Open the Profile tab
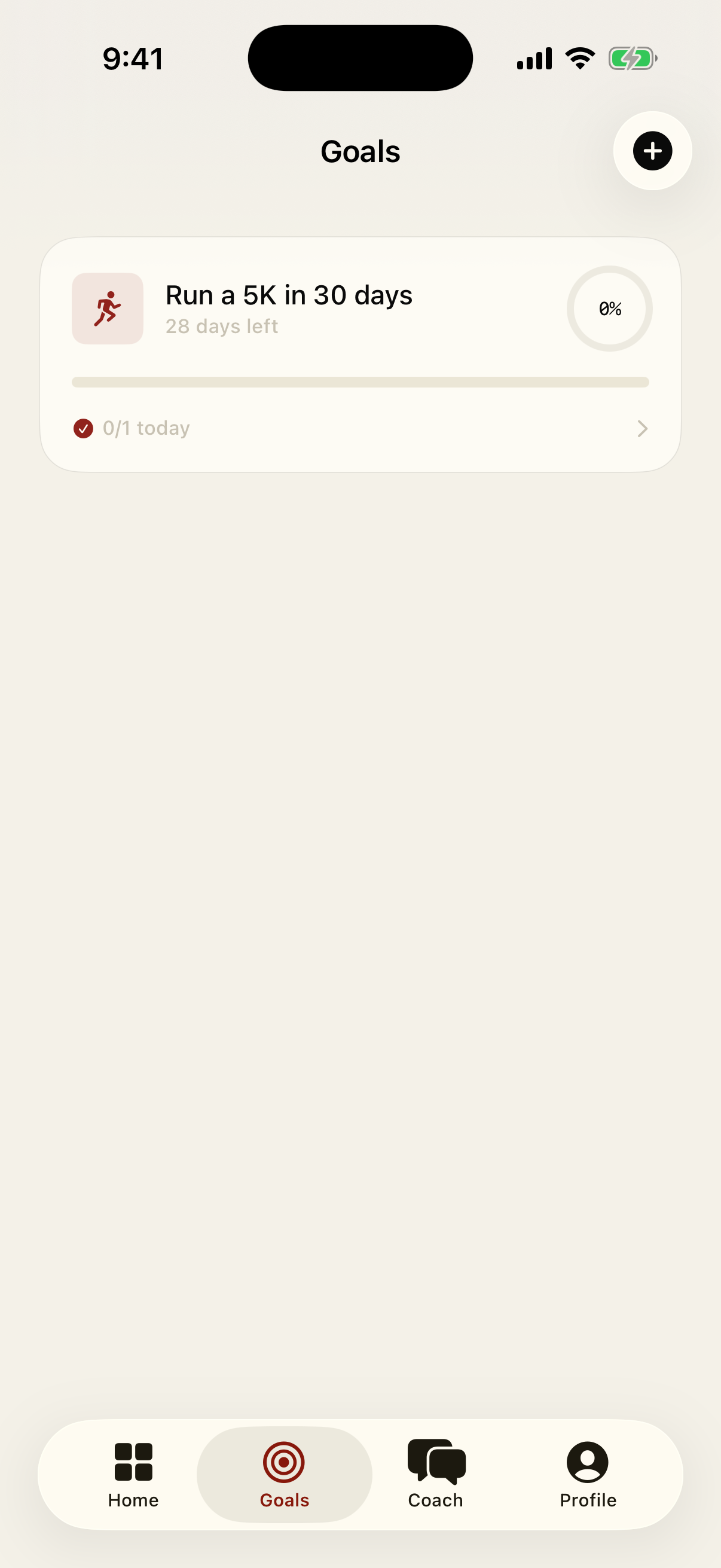This screenshot has height=1568, width=721. pyautogui.click(x=588, y=1474)
